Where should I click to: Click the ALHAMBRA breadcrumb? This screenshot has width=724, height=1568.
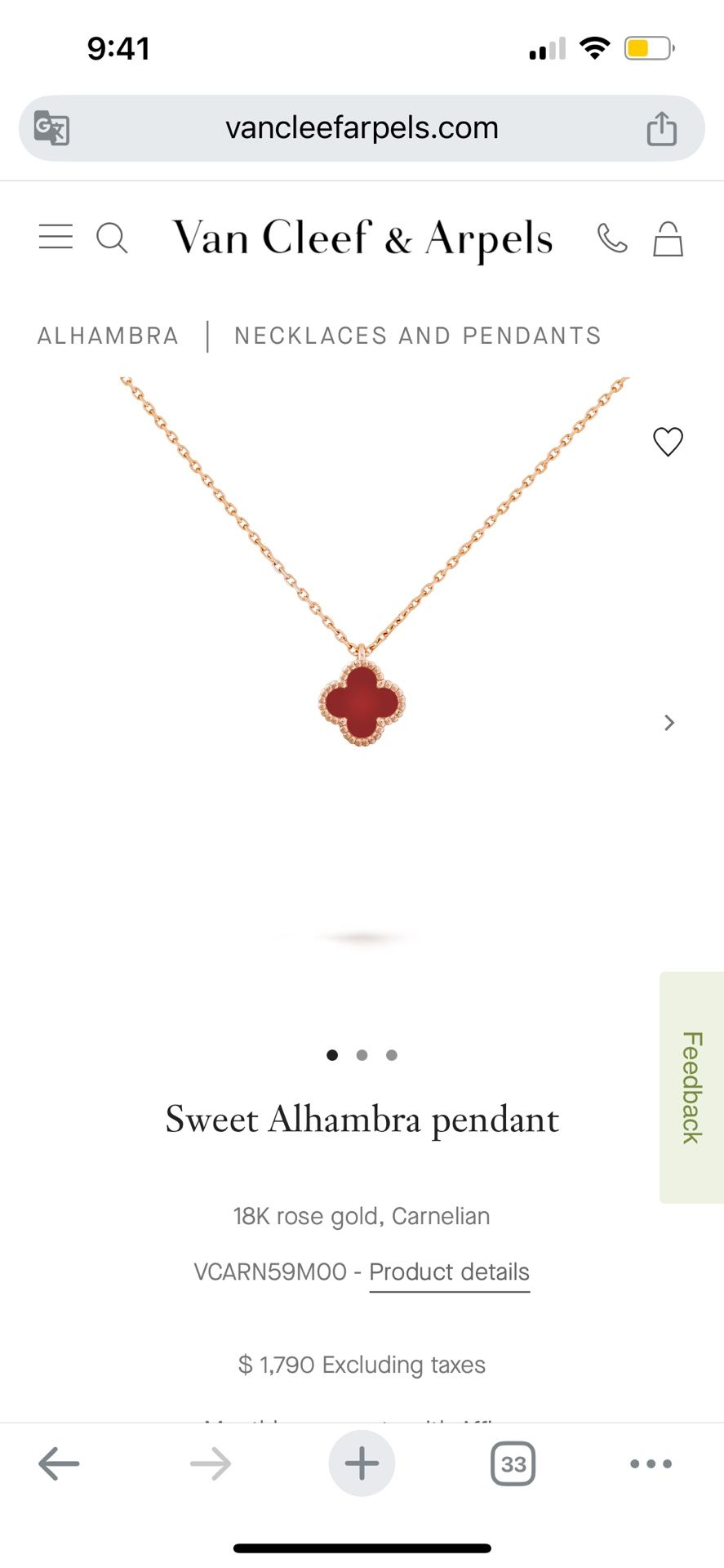[107, 335]
